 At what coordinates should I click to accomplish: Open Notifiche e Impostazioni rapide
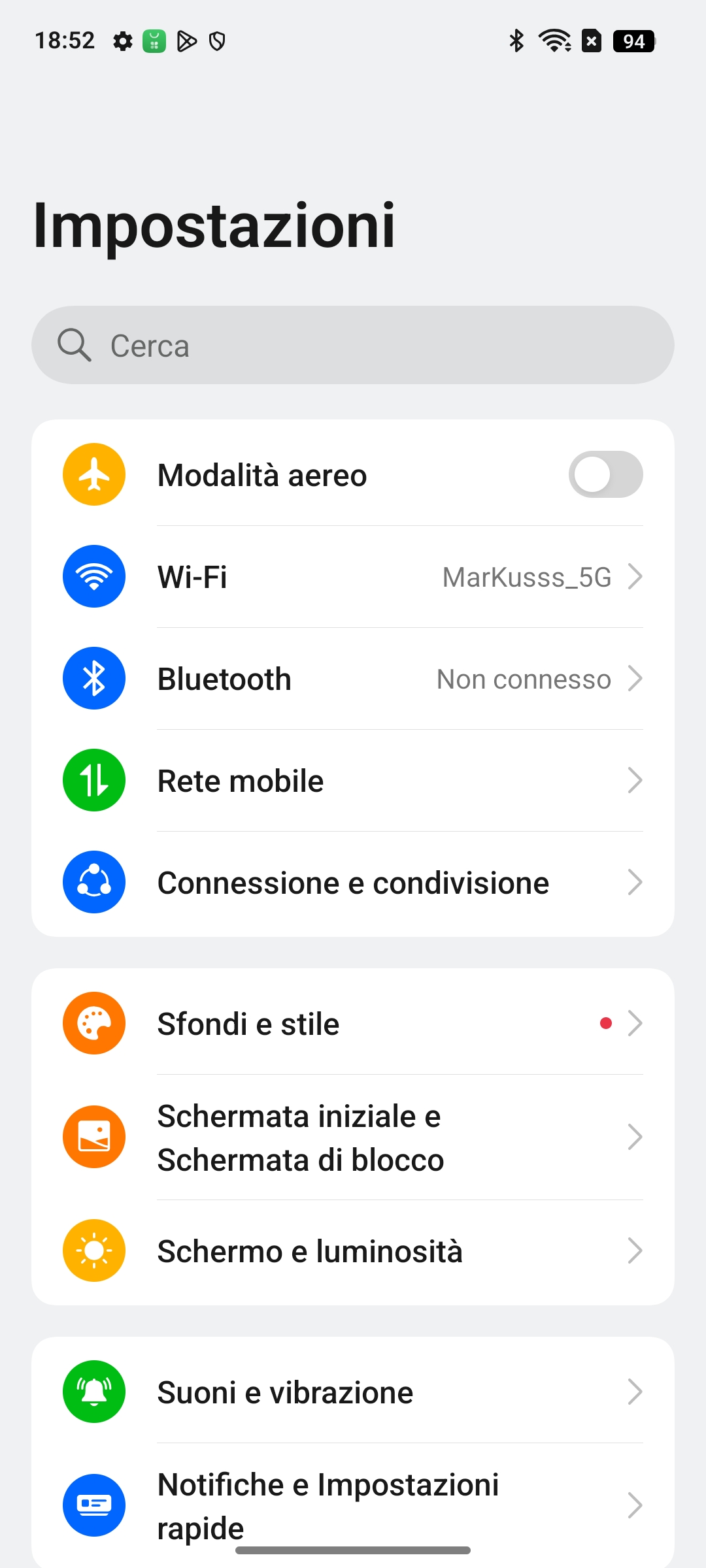point(353,1505)
